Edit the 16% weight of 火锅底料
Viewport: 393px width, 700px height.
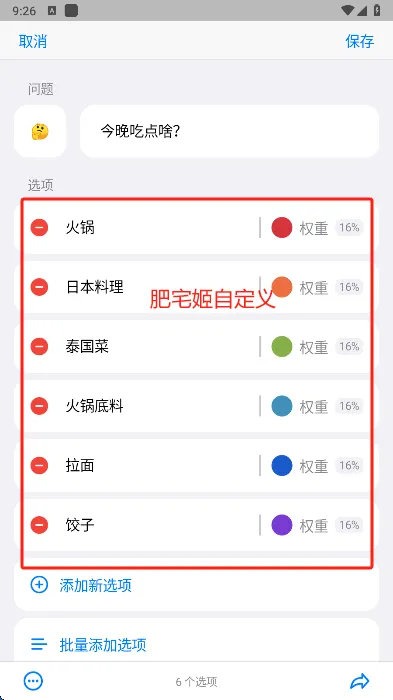pos(349,406)
